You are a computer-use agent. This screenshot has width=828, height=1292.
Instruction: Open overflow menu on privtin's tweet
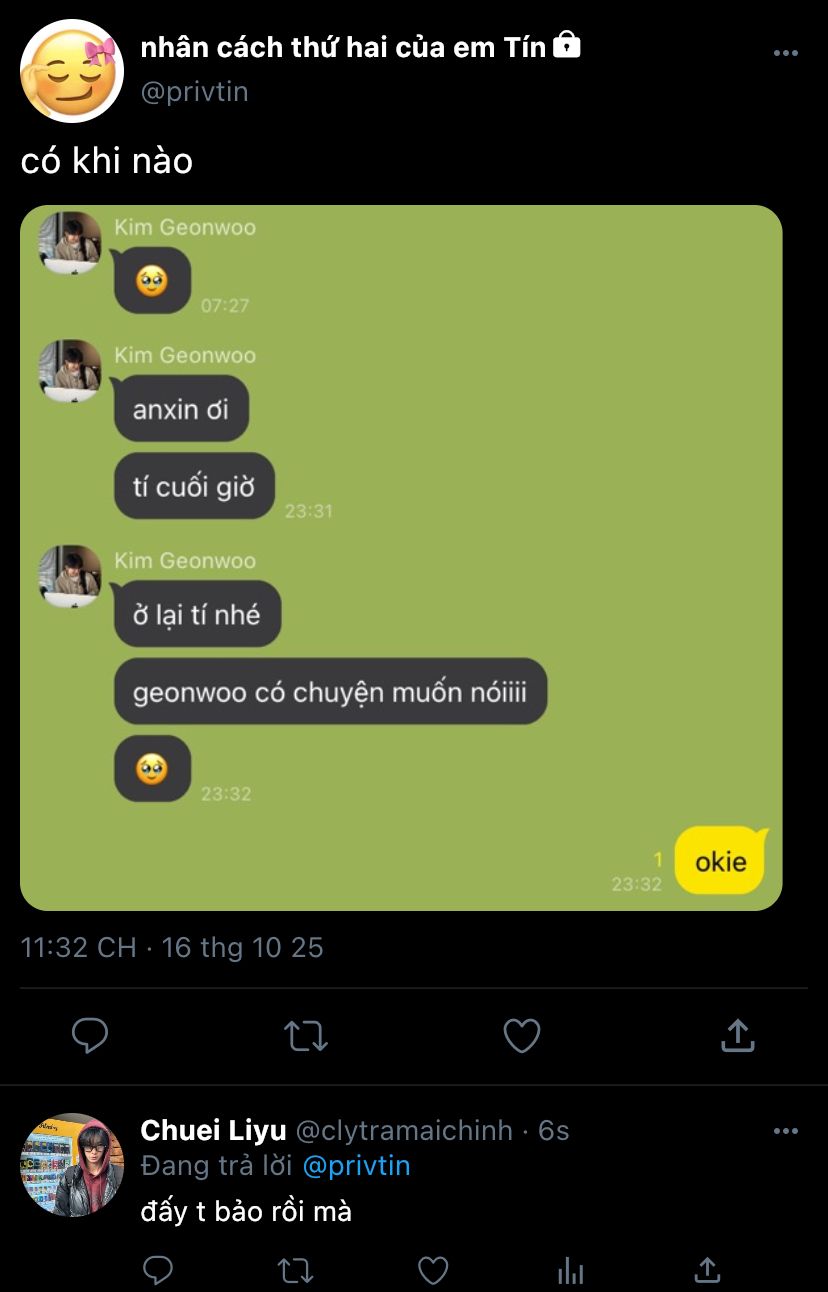point(786,53)
